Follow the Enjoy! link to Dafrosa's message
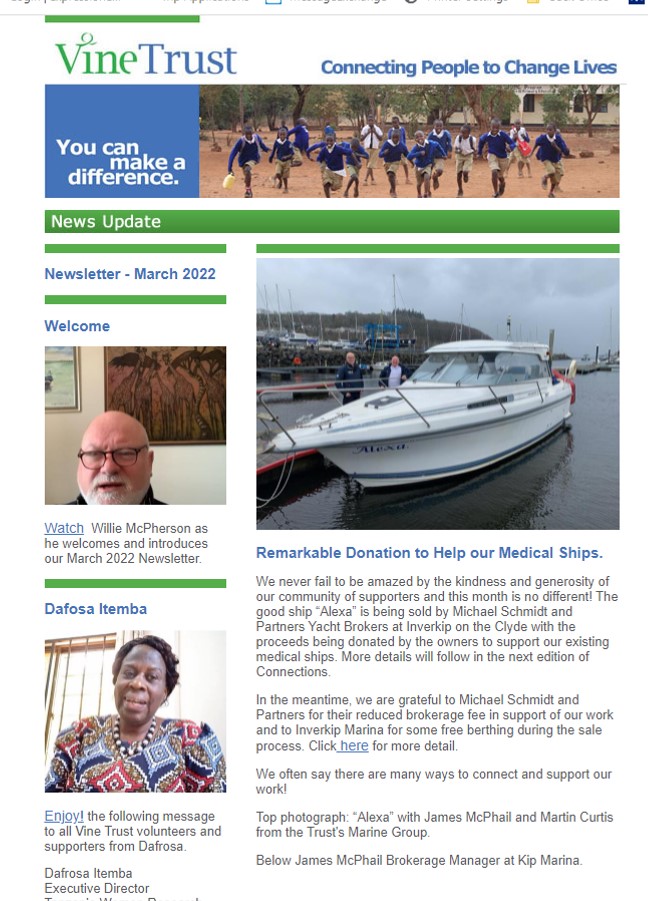 coord(64,816)
